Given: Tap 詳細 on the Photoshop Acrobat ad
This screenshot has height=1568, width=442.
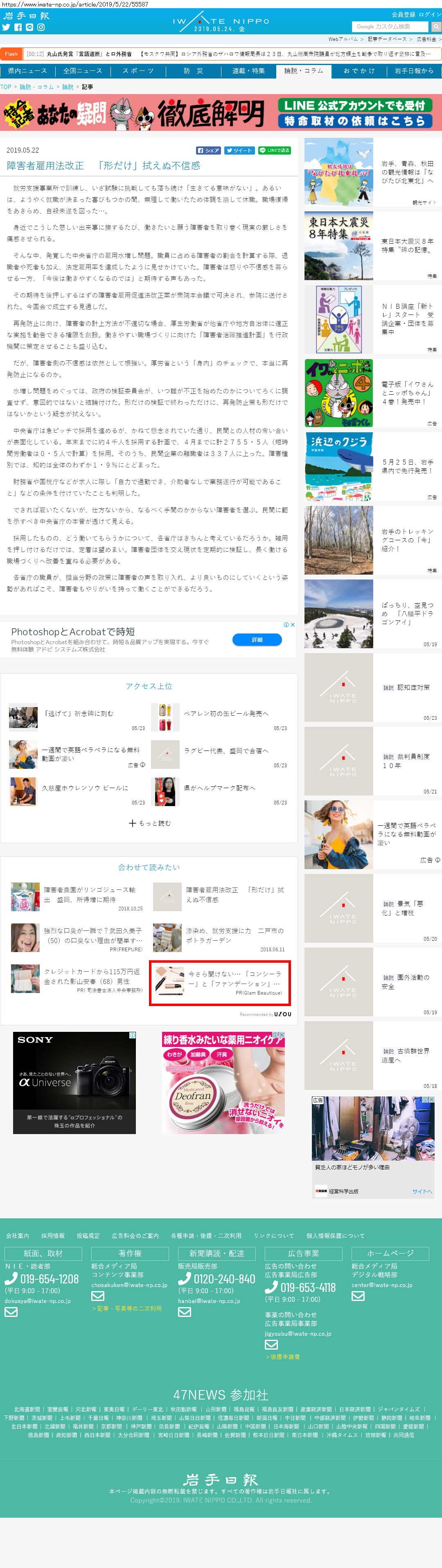Looking at the screenshot, I should click(x=256, y=640).
